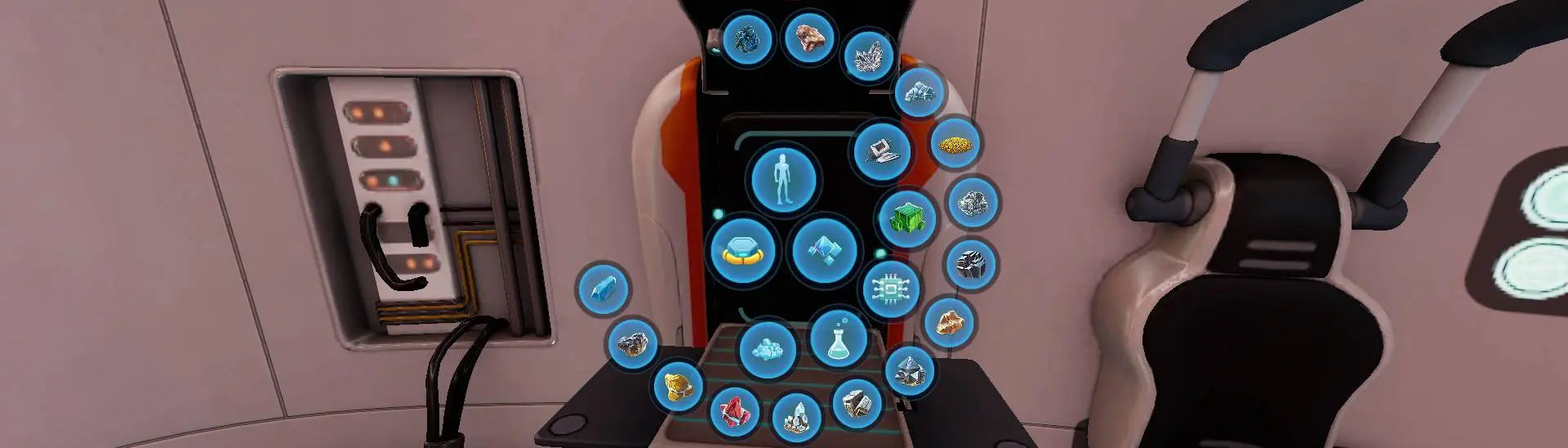Choose the dark blue coral-like ore item
This screenshot has width=1568, height=448.
(746, 38)
